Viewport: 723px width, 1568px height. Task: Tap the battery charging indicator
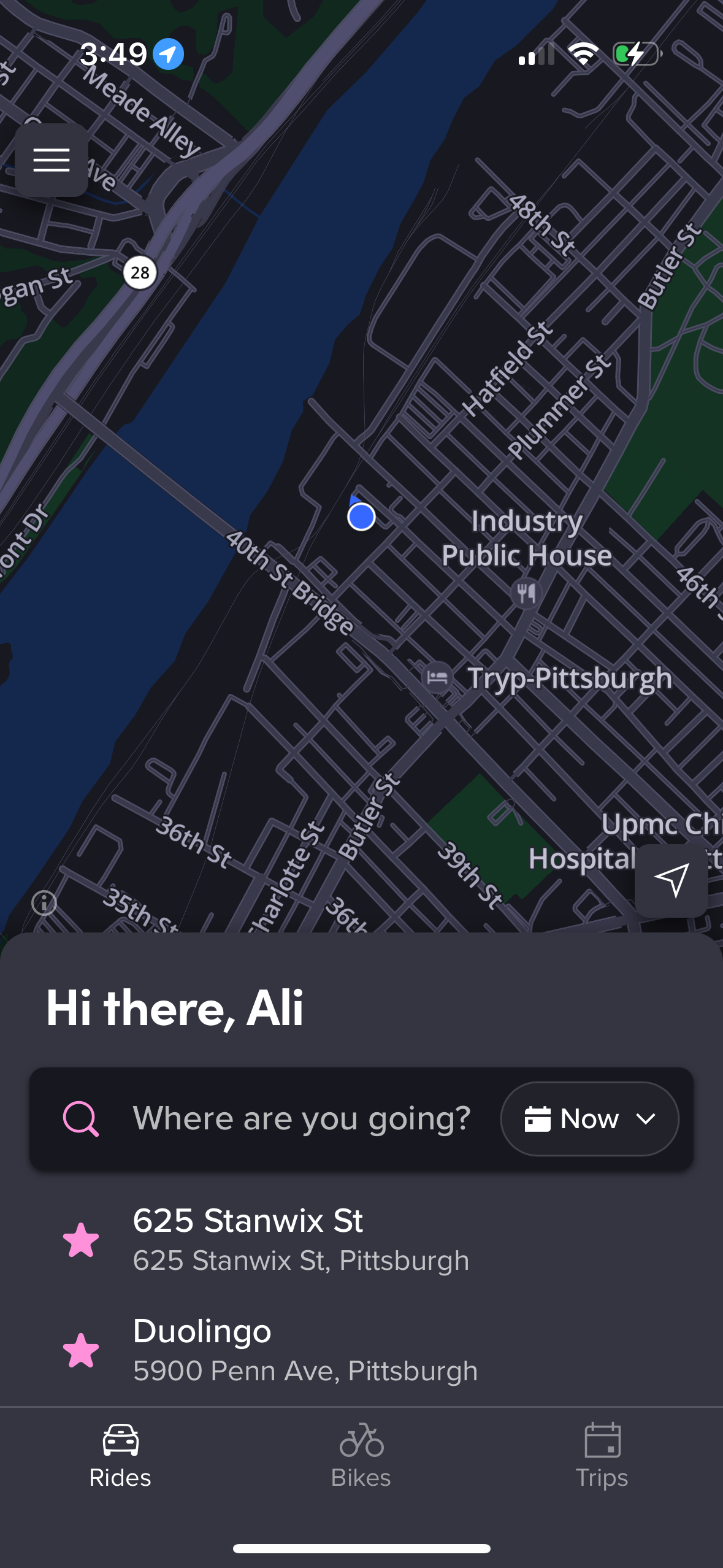click(x=637, y=53)
